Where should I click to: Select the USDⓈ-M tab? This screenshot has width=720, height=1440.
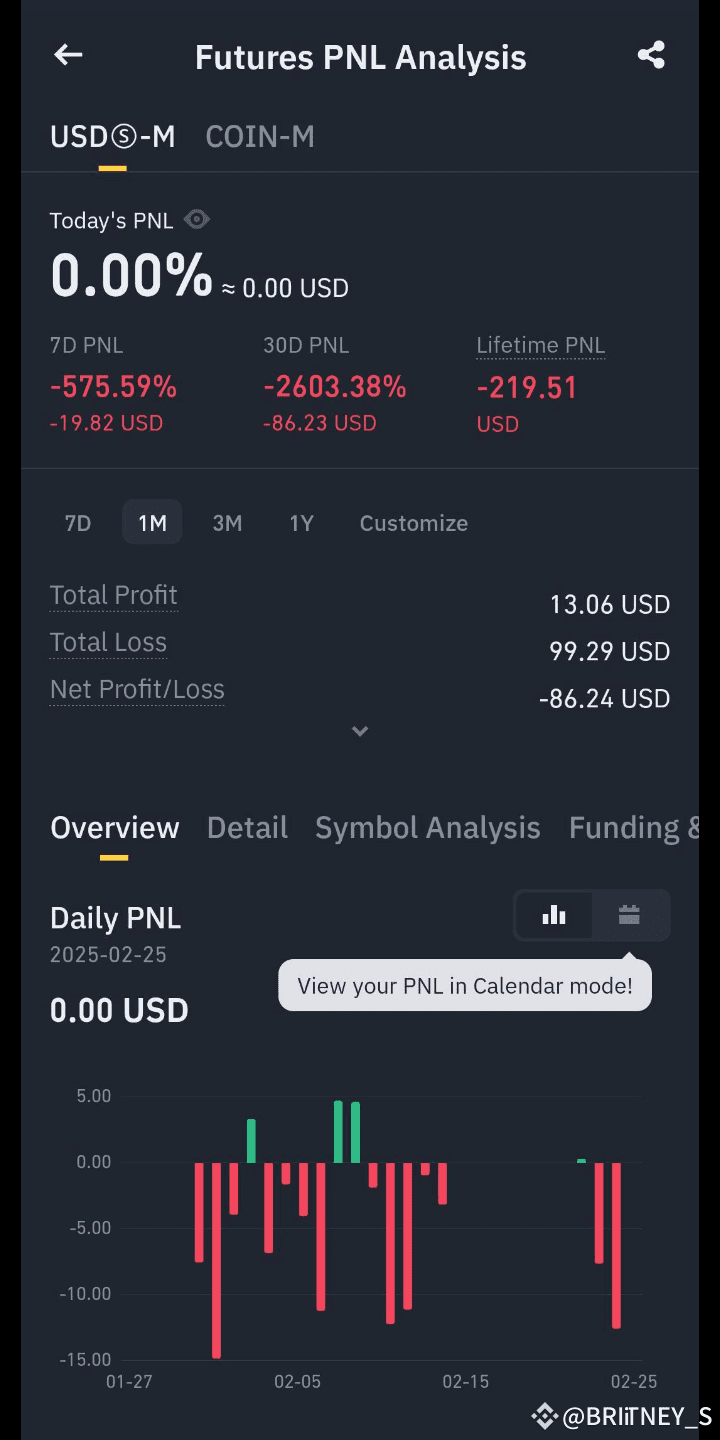(x=112, y=137)
